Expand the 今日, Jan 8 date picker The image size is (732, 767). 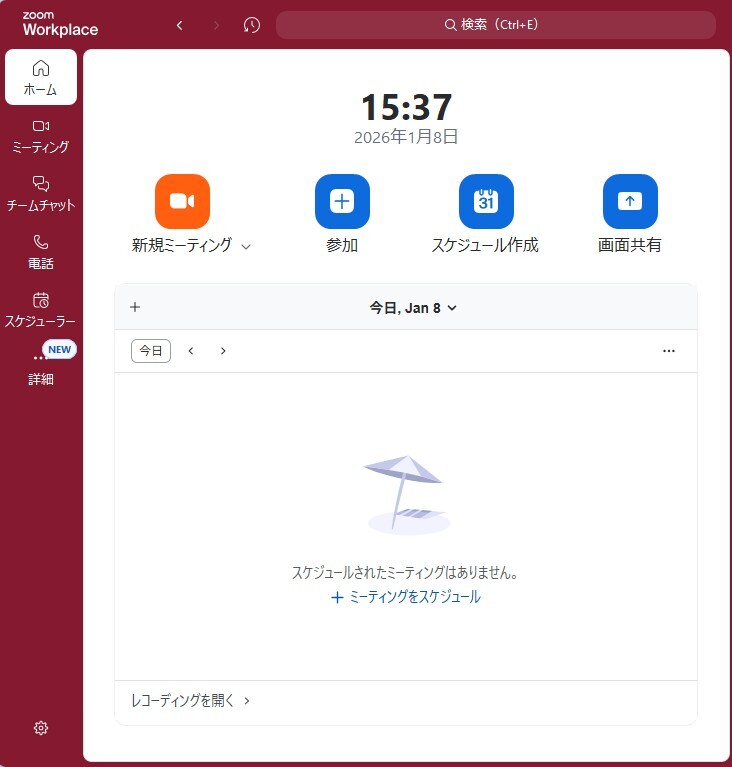click(413, 308)
